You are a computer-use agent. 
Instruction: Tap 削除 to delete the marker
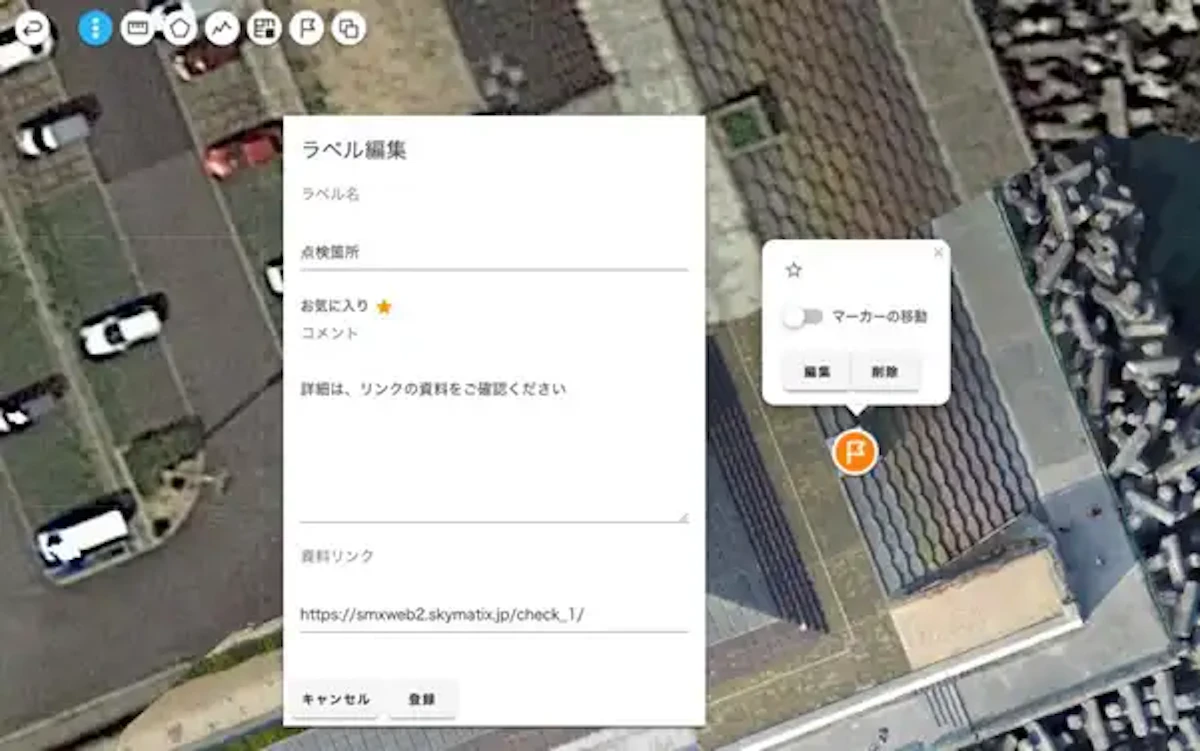tap(885, 371)
